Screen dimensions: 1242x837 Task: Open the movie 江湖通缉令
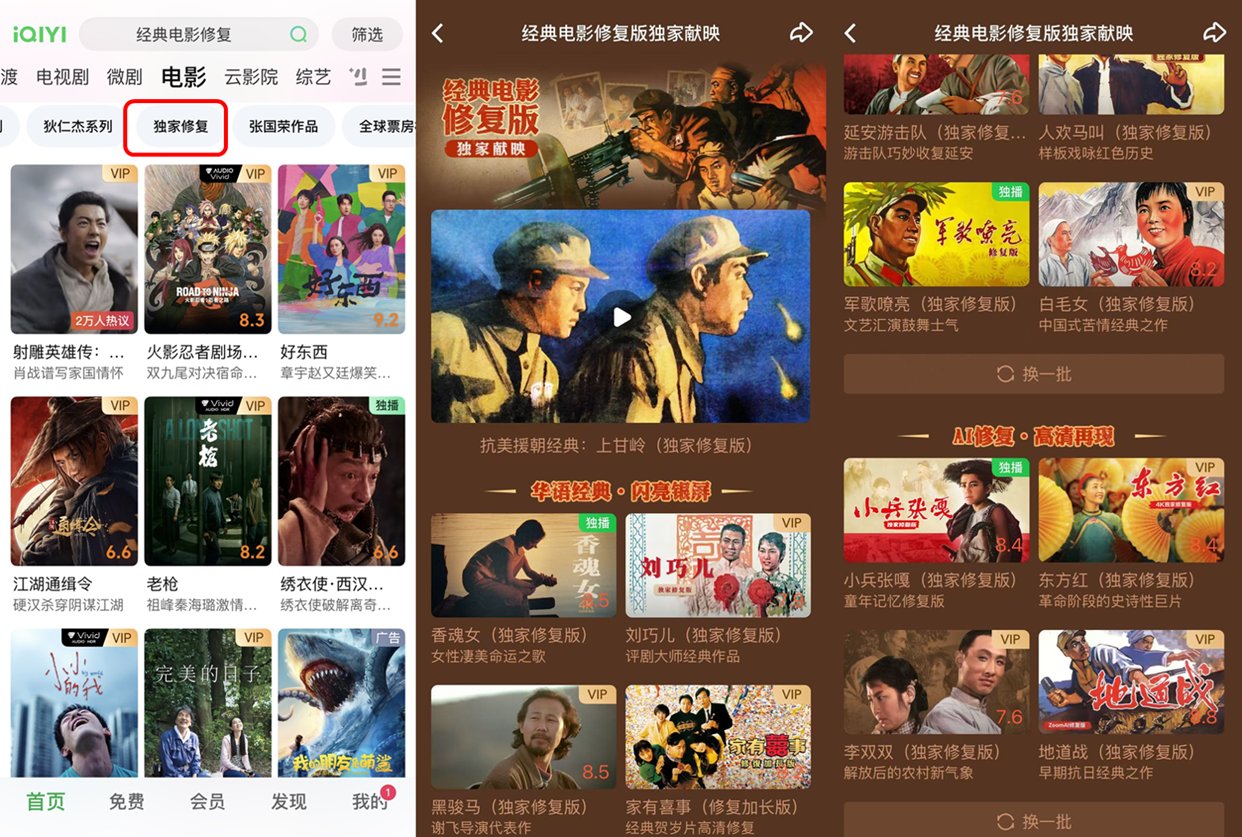point(74,482)
